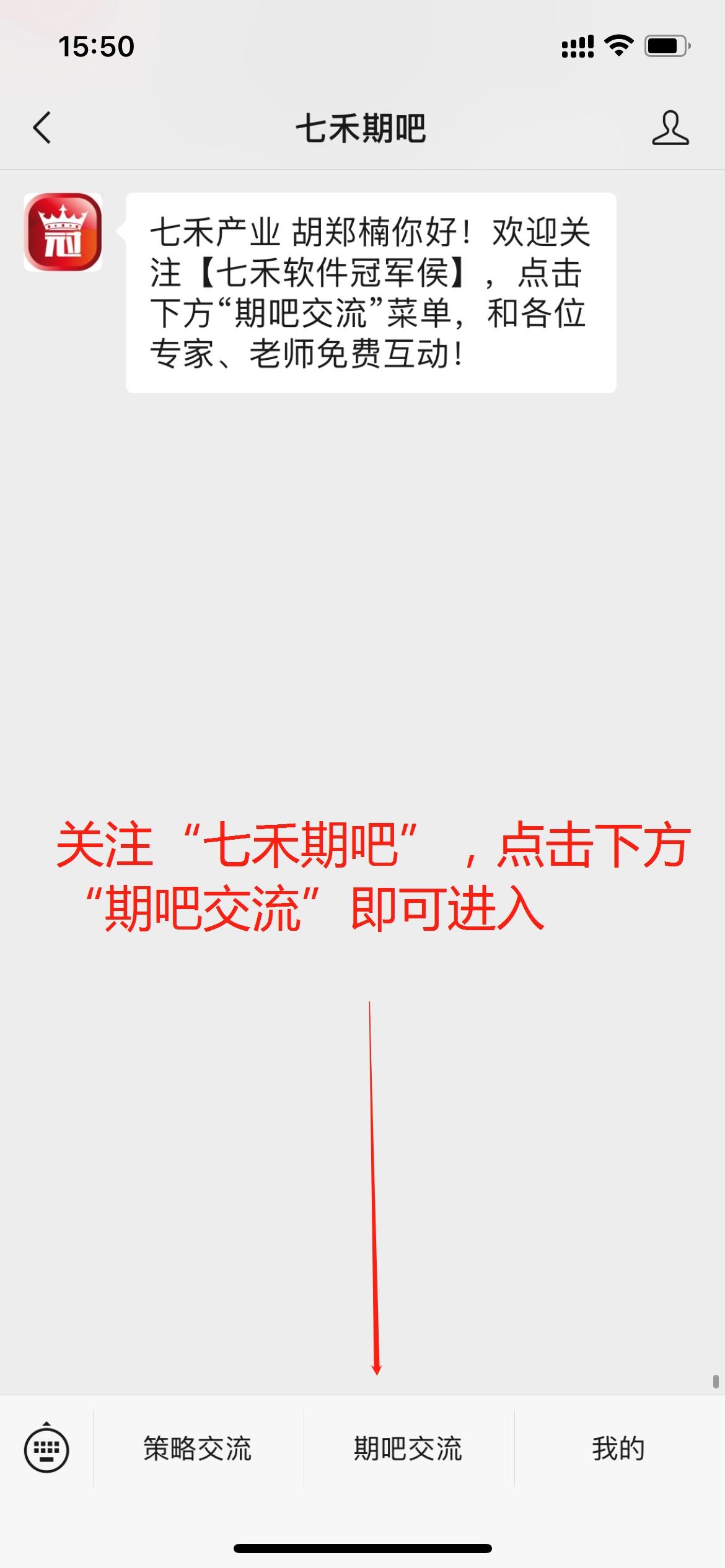
Task: Open the 策略交流 menu
Action: [198, 1449]
